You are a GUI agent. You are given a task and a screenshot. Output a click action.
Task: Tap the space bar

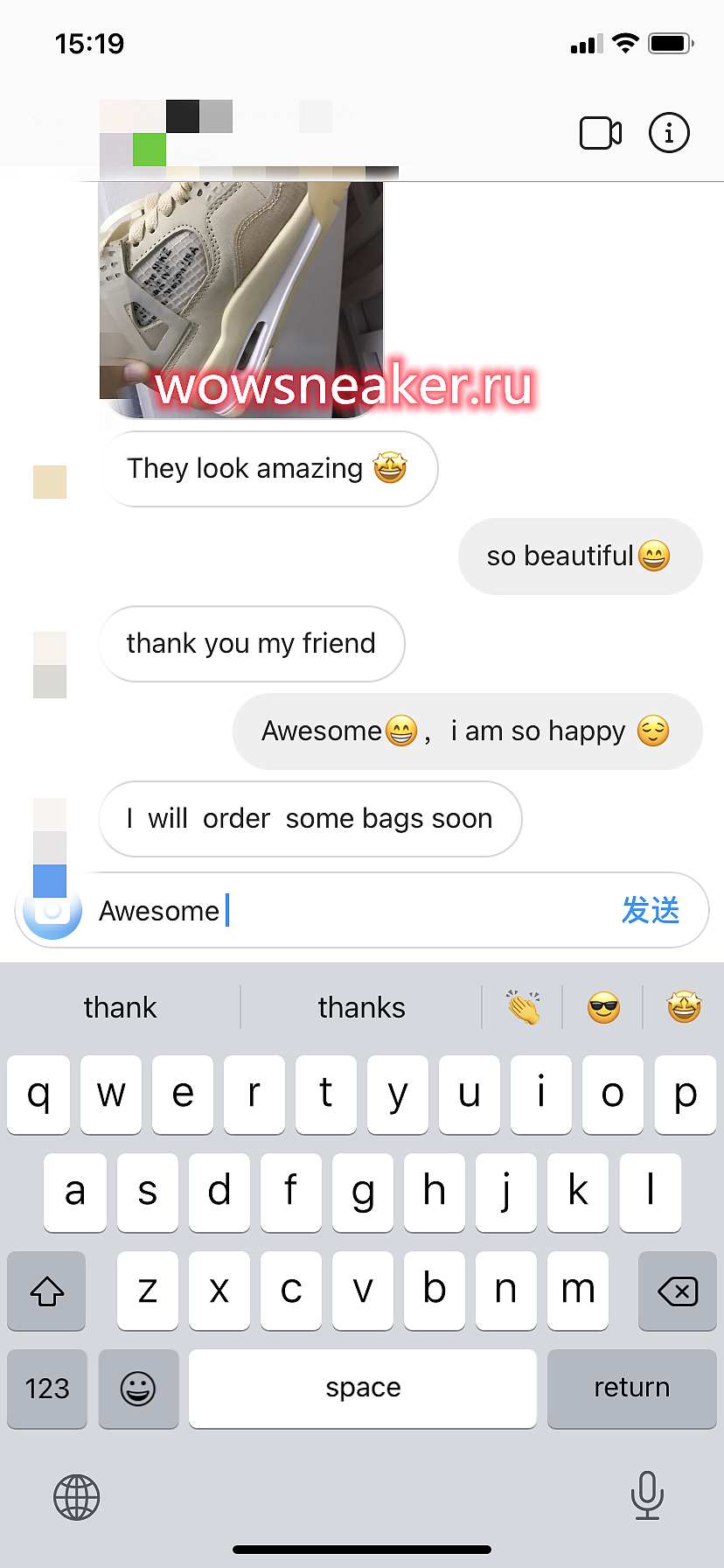(x=363, y=1389)
